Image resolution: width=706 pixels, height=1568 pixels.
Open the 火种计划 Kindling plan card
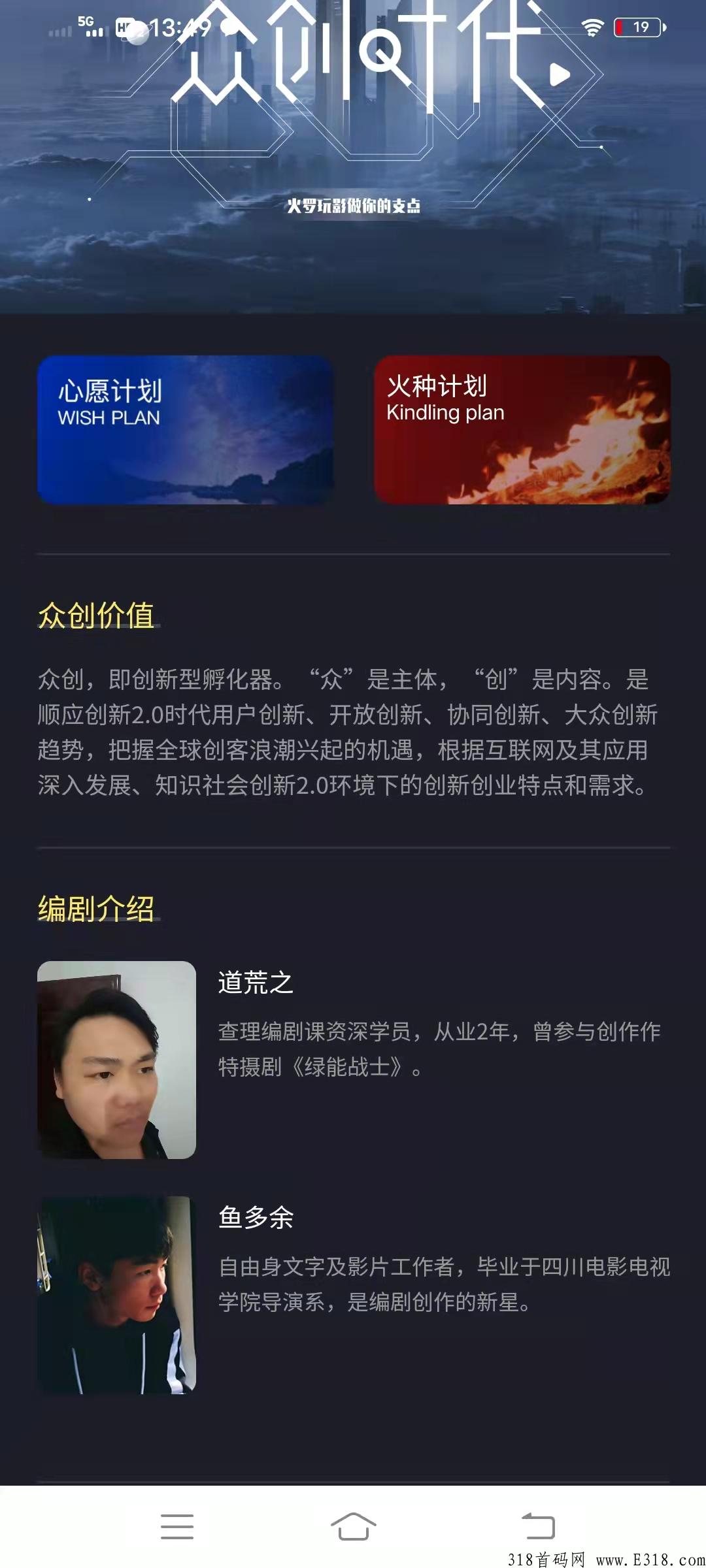point(522,430)
